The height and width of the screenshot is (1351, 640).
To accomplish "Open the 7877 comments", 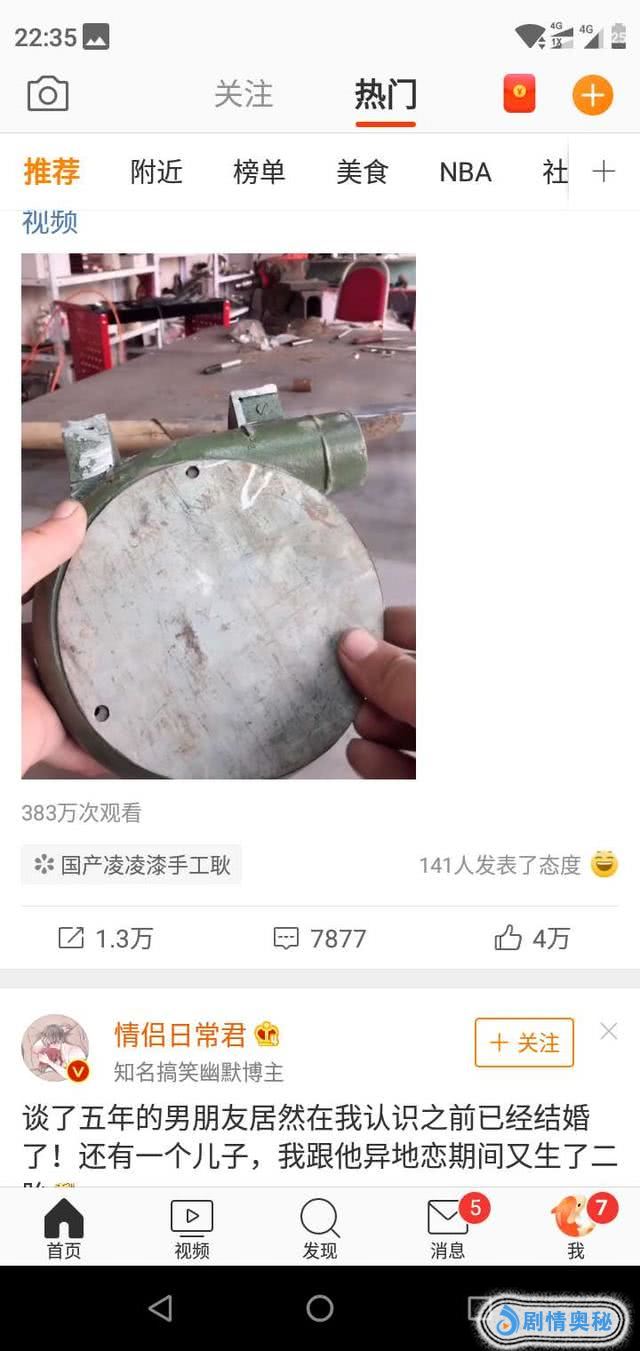I will (320, 938).
